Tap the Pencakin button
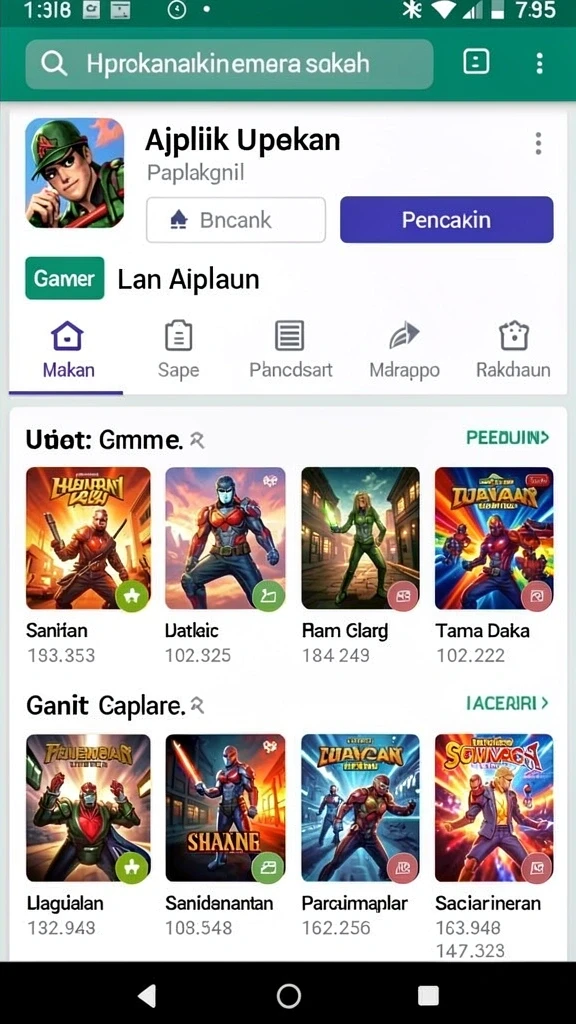Viewport: 576px width, 1024px height. coord(447,220)
